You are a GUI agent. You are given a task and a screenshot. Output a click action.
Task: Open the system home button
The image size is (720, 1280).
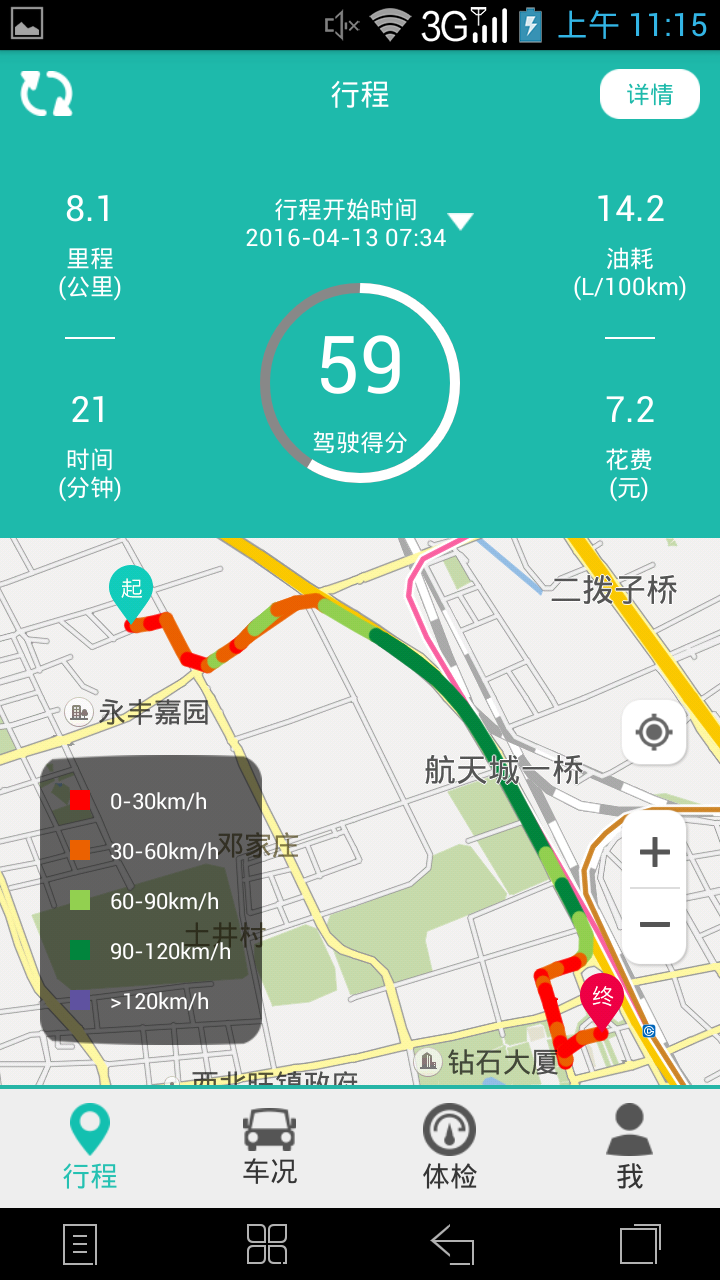267,1245
